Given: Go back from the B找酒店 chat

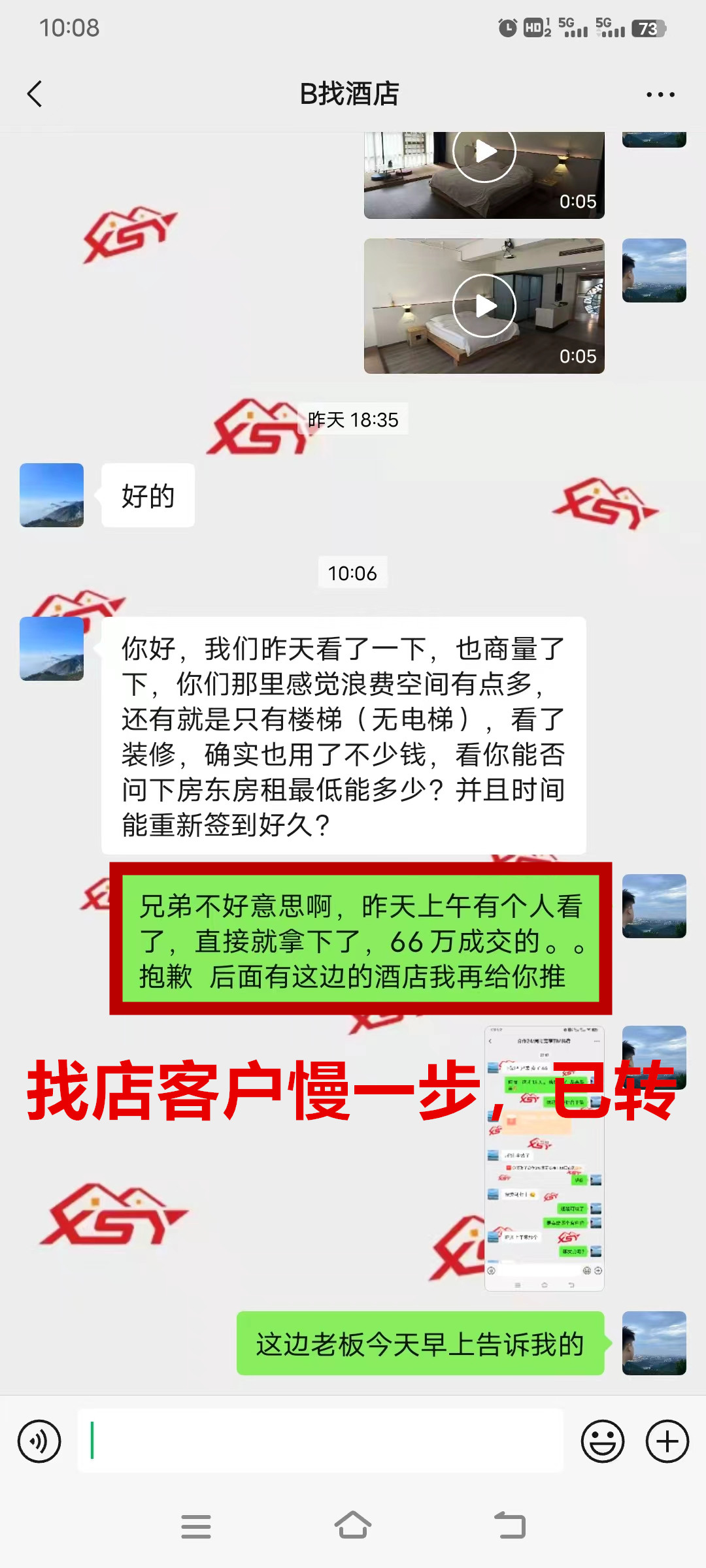Looking at the screenshot, I should (35, 94).
